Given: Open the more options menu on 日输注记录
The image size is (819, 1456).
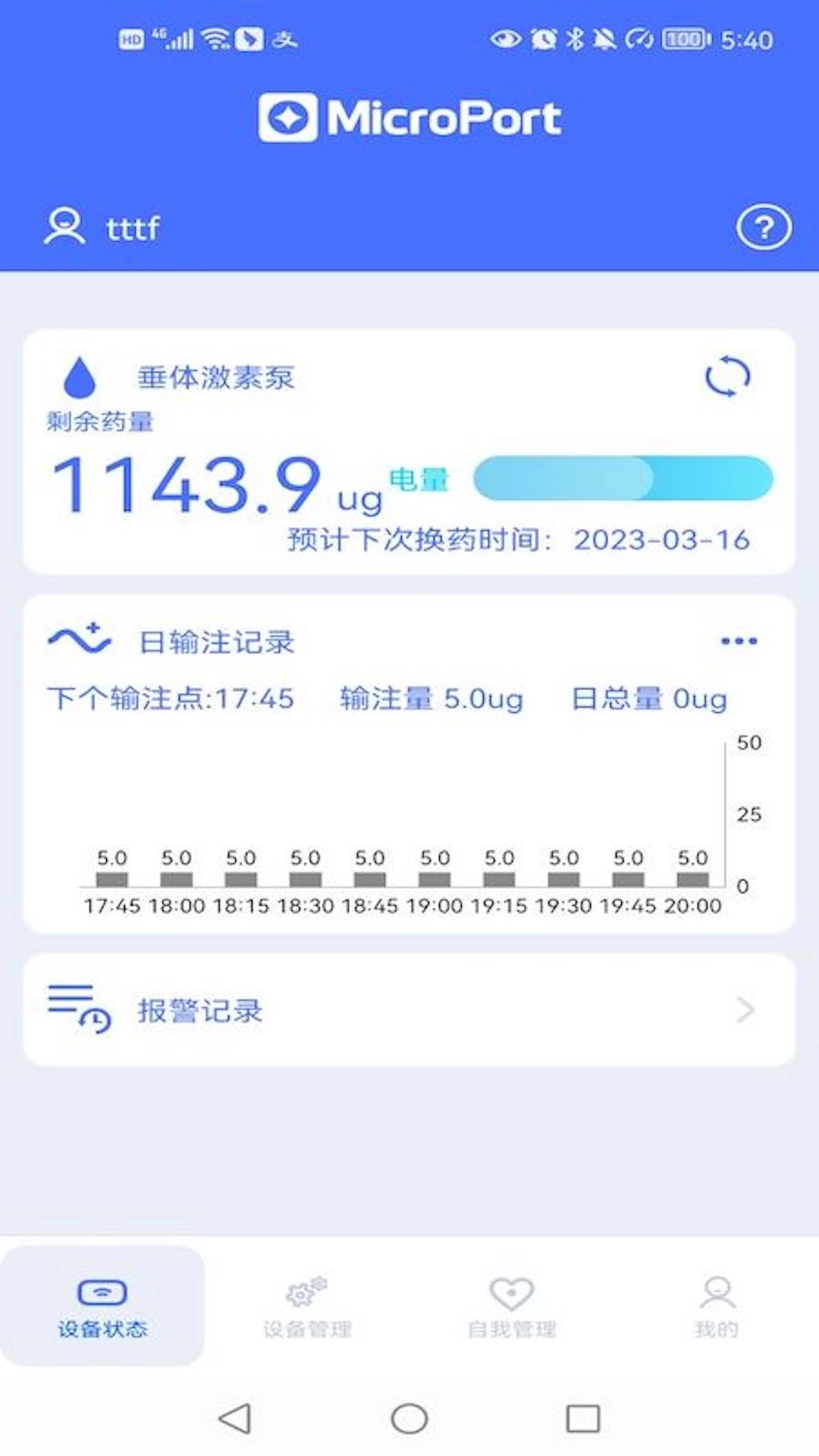Looking at the screenshot, I should 738,641.
